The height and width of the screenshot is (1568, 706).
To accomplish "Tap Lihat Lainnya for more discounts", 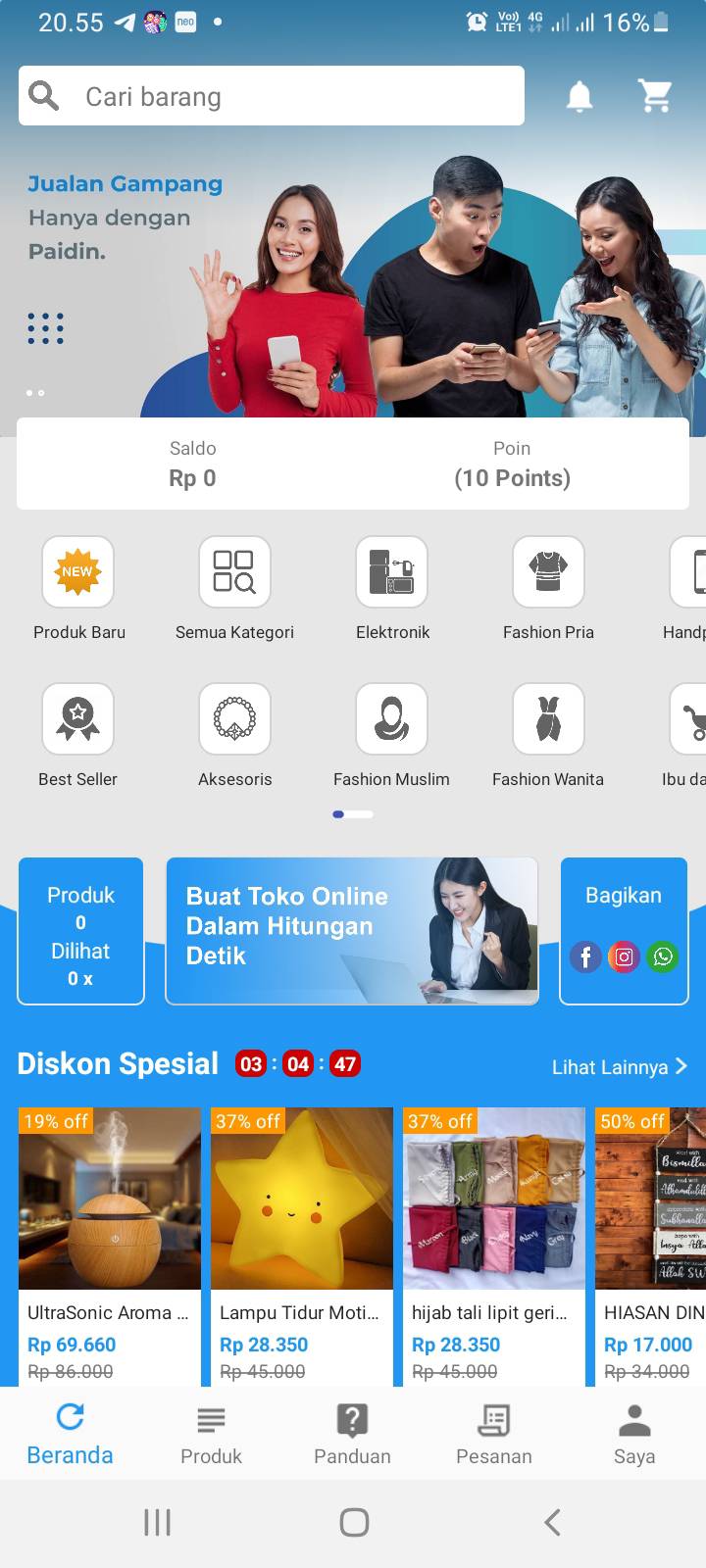I will 619,1066.
